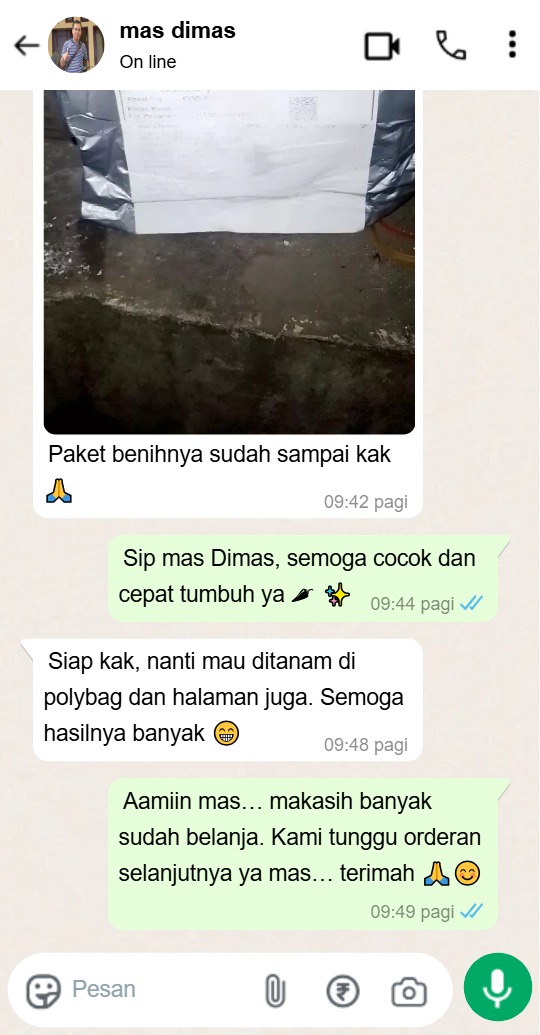
Task: Open the received package photo
Action: (229, 261)
